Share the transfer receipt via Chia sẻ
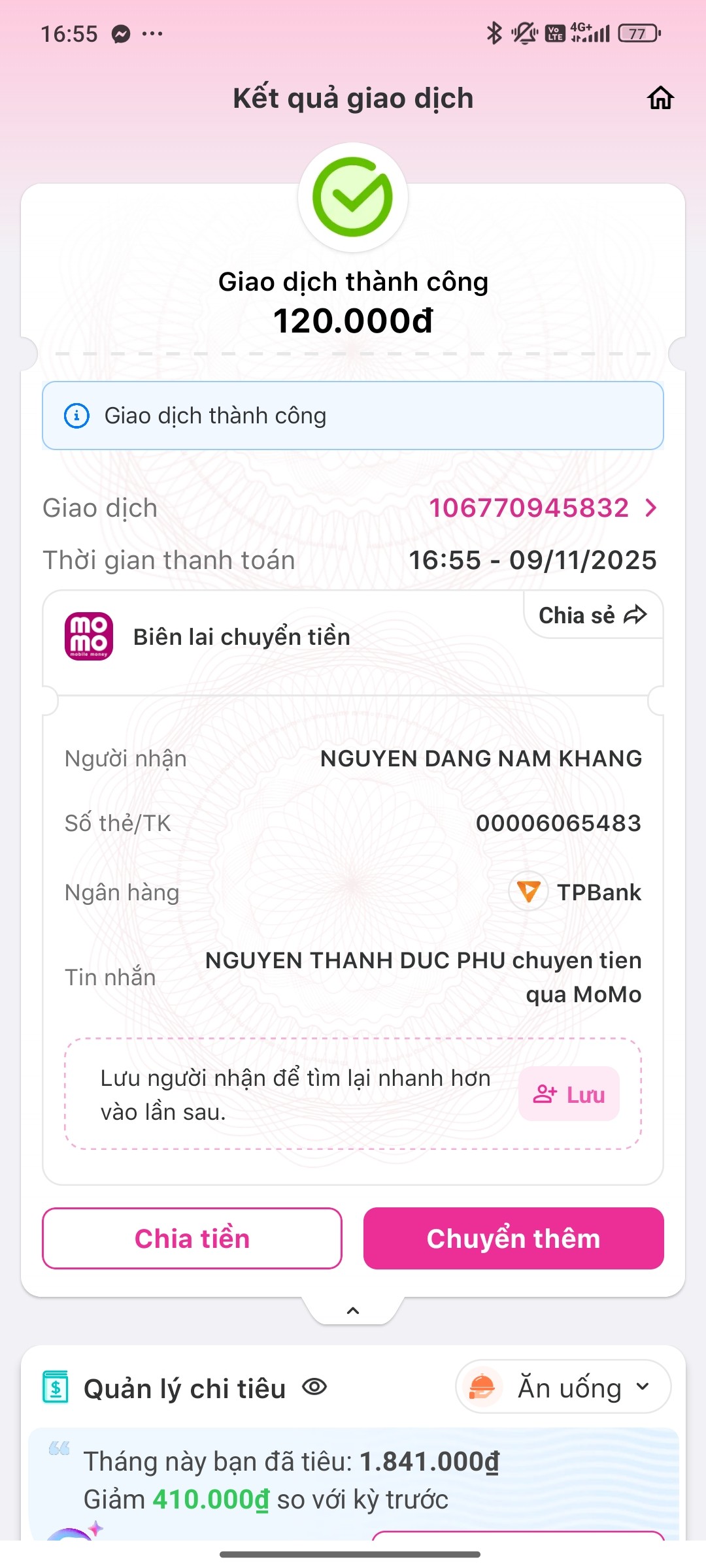The image size is (706, 1568). (592, 615)
